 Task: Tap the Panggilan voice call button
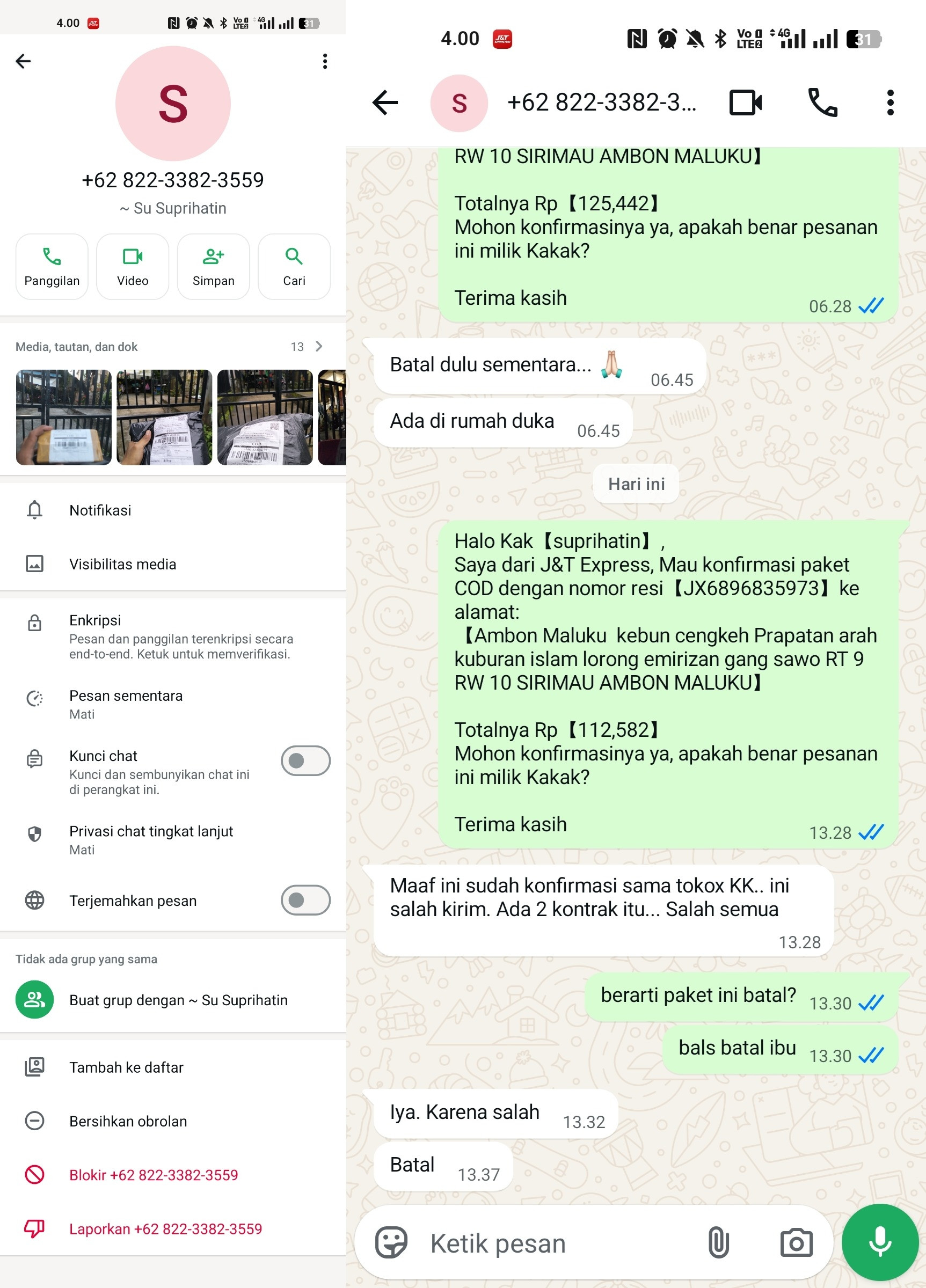tap(52, 266)
